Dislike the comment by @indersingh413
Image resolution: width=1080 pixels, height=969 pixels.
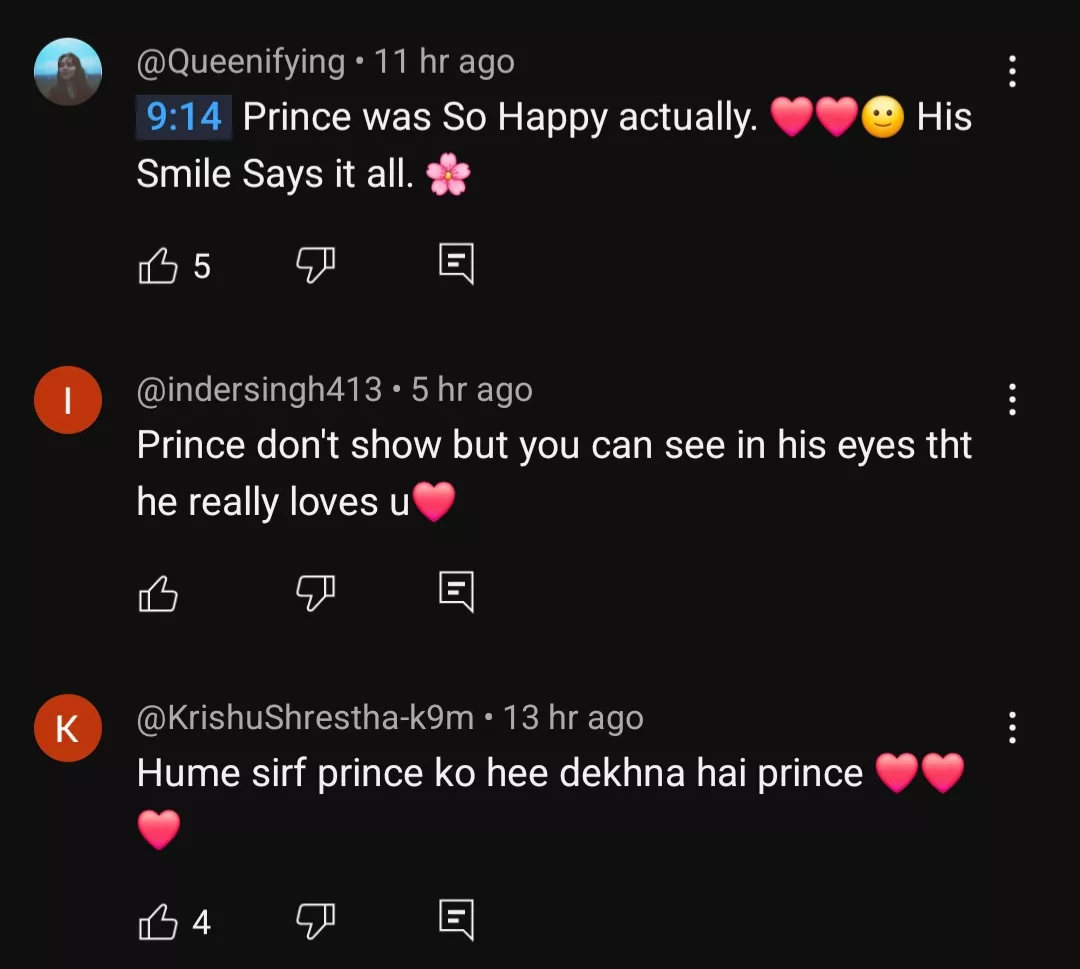(x=316, y=593)
